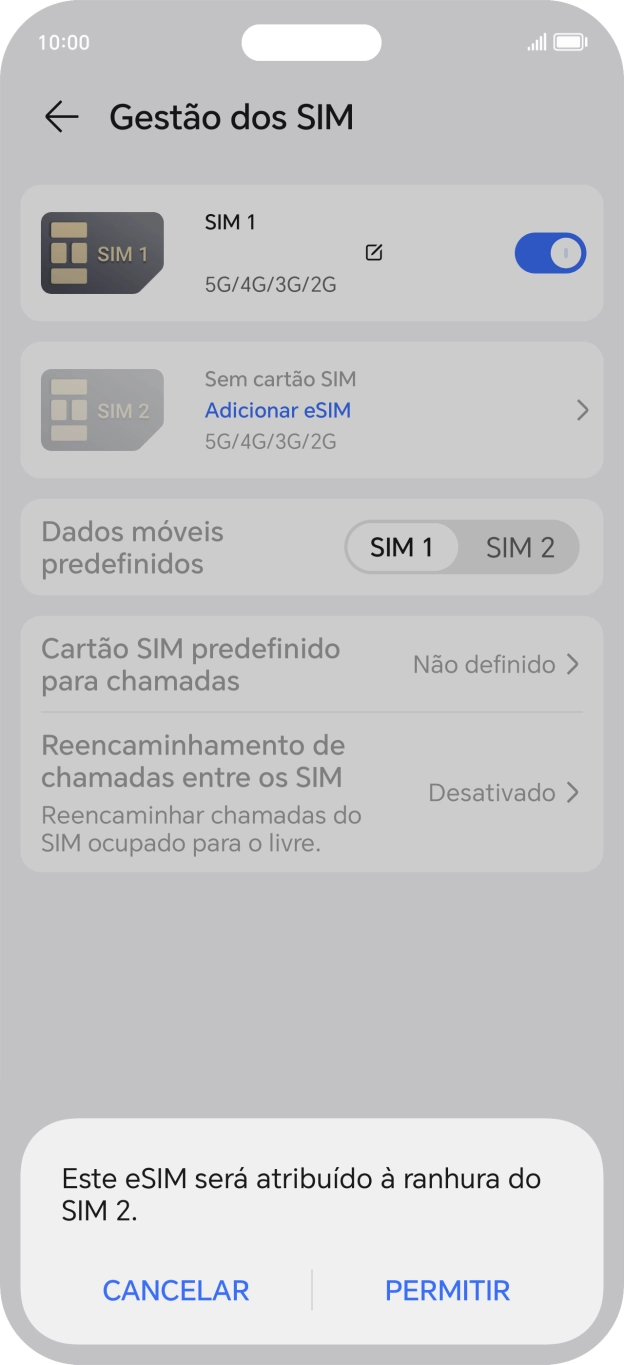
Task: Open Adicionar eSIM for SIM 2
Action: (278, 410)
